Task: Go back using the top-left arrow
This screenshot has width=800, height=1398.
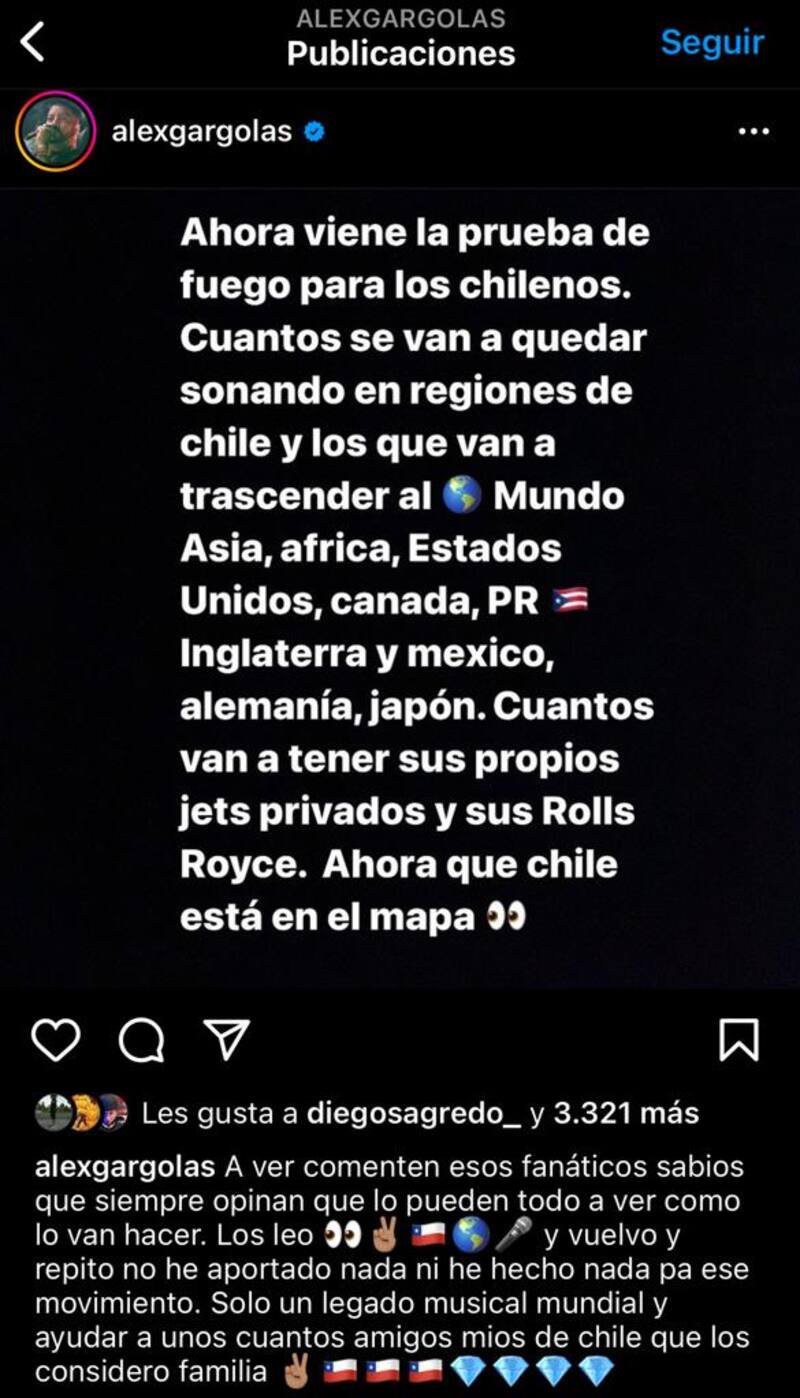Action: click(33, 43)
